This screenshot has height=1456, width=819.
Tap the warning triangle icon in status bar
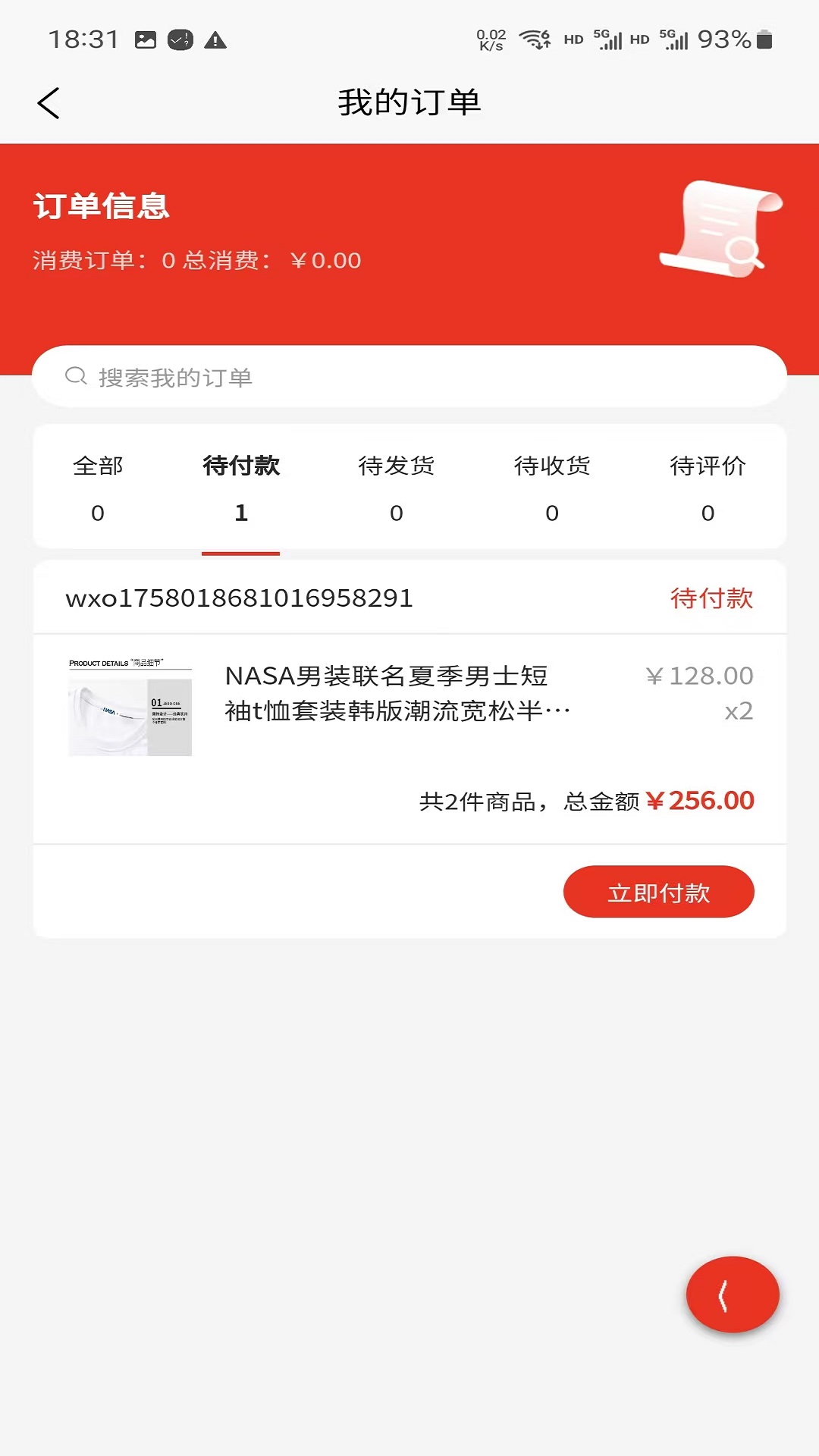[215, 40]
